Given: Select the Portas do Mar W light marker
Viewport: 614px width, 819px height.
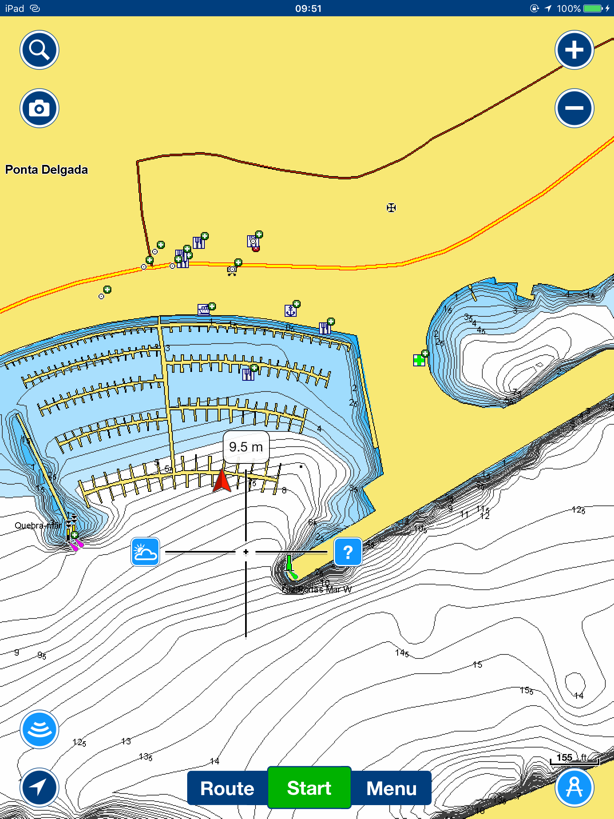Looking at the screenshot, I should [x=289, y=568].
